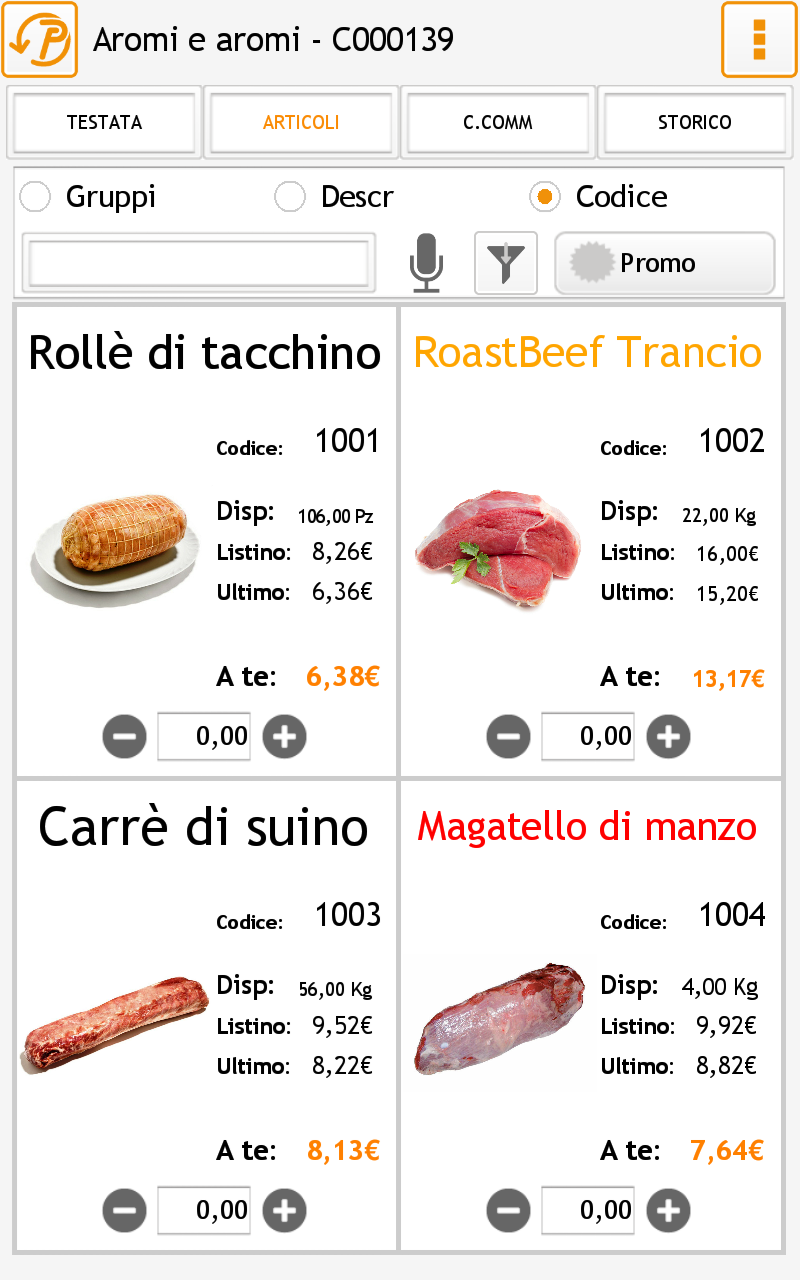Increase quantity of Carrè di suino
800x1280 pixels.
284,1211
